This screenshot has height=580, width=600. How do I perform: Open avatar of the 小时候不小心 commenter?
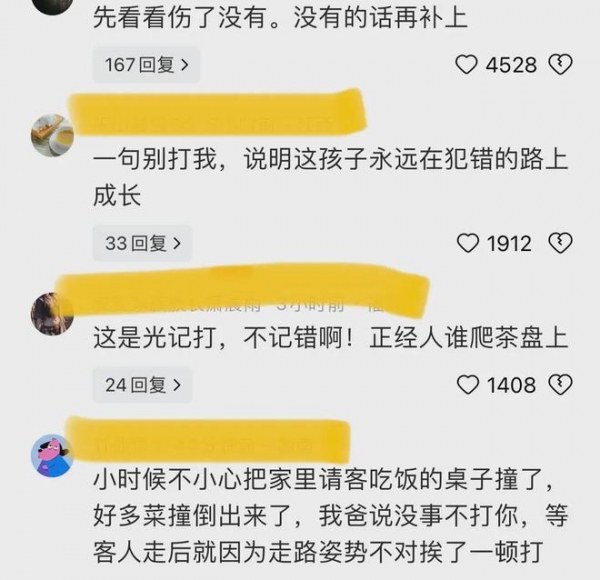tap(51, 455)
